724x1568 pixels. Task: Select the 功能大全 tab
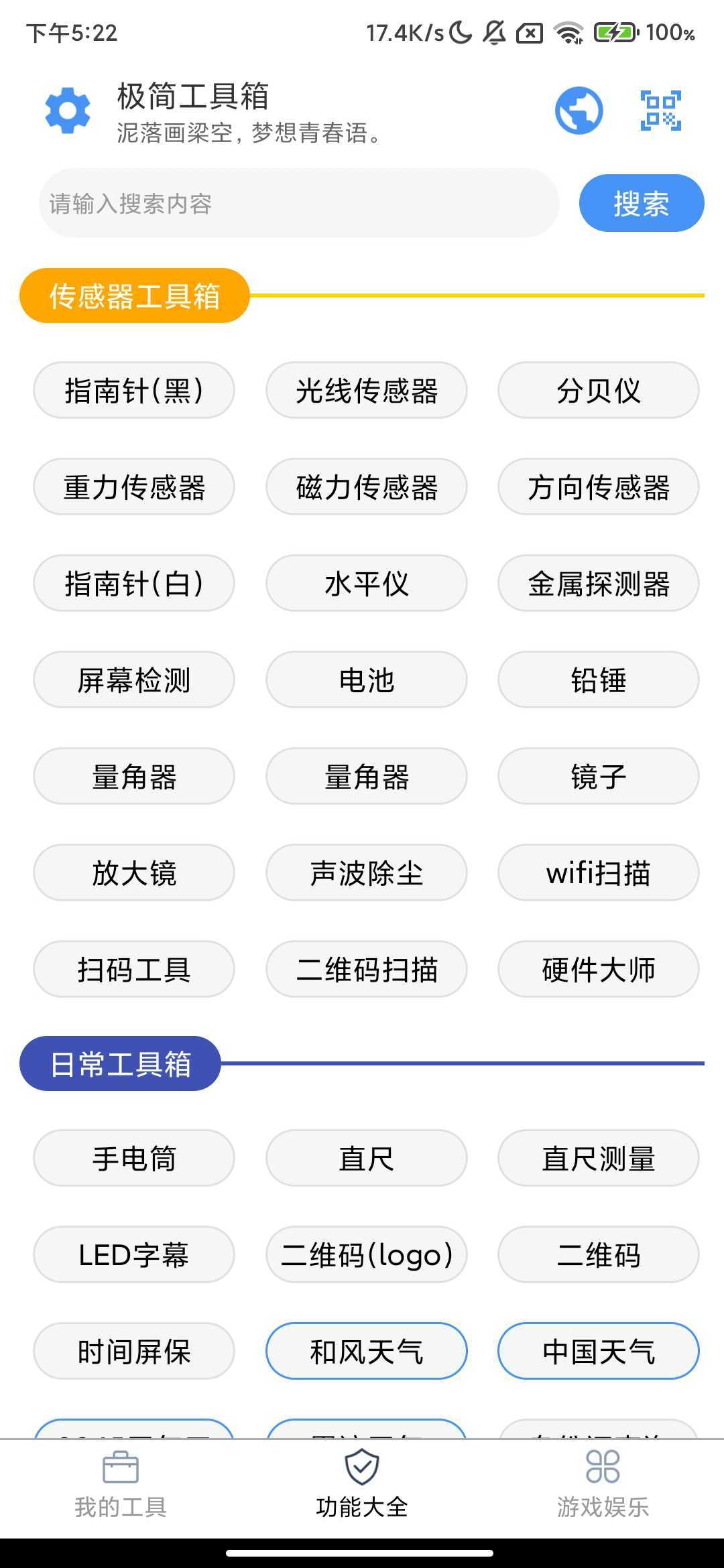tap(362, 1482)
